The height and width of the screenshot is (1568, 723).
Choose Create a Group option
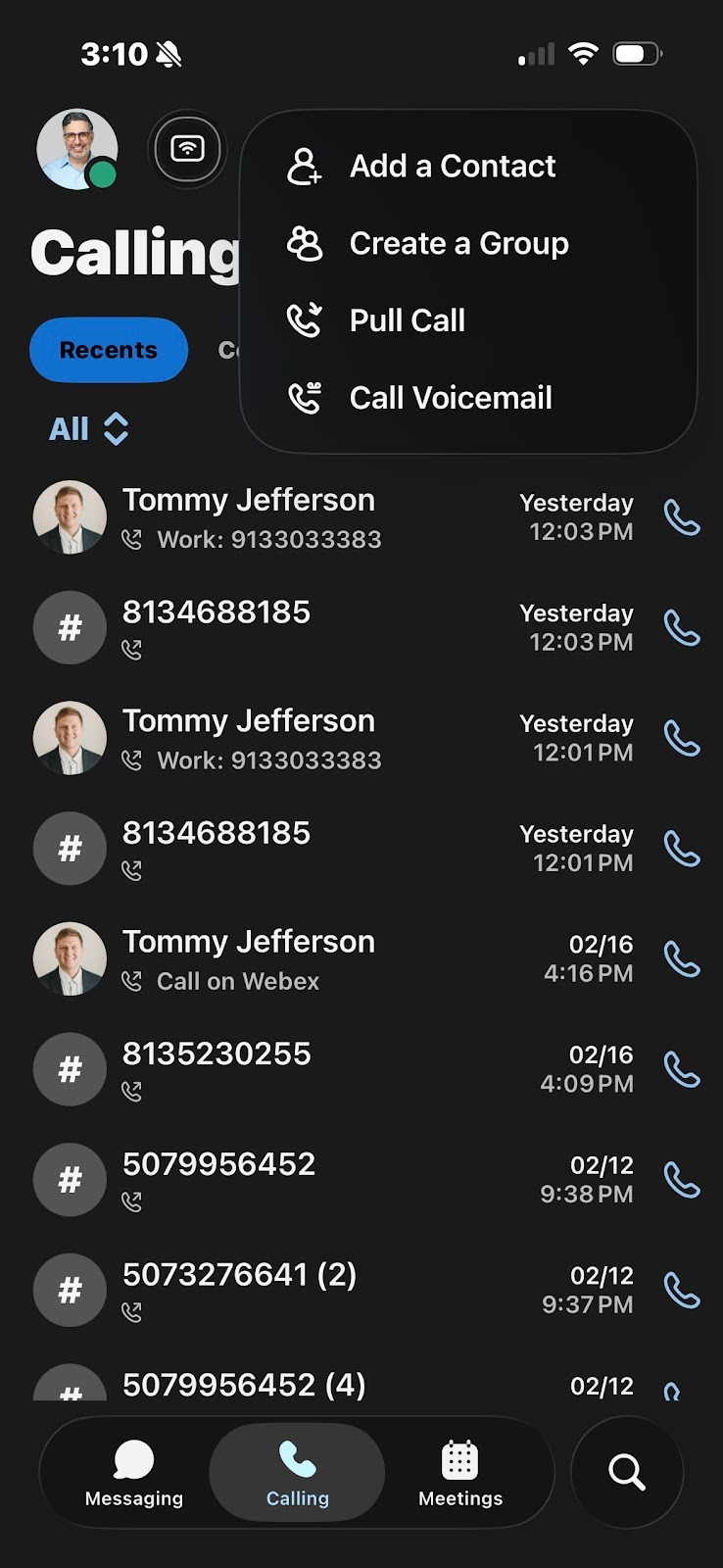click(x=458, y=244)
